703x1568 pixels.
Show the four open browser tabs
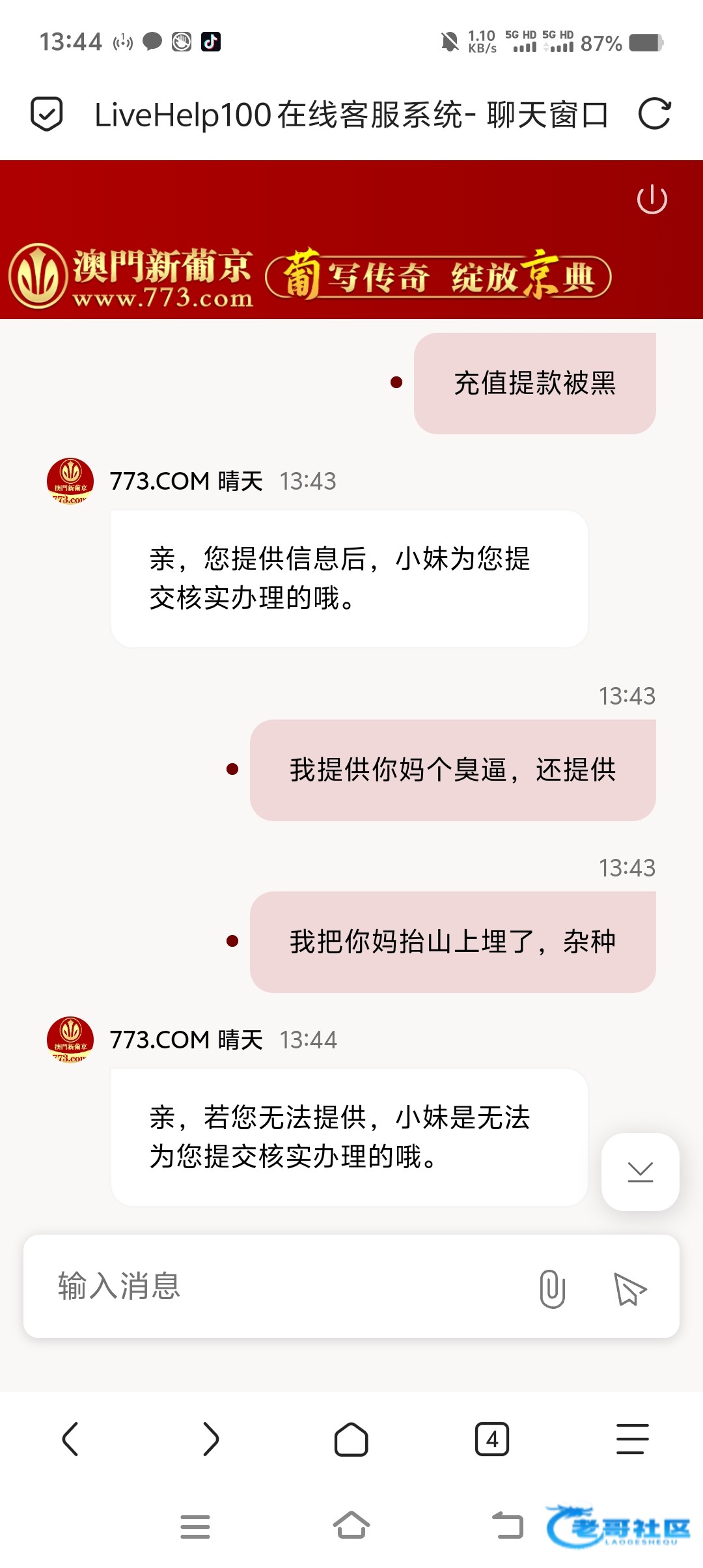492,1439
